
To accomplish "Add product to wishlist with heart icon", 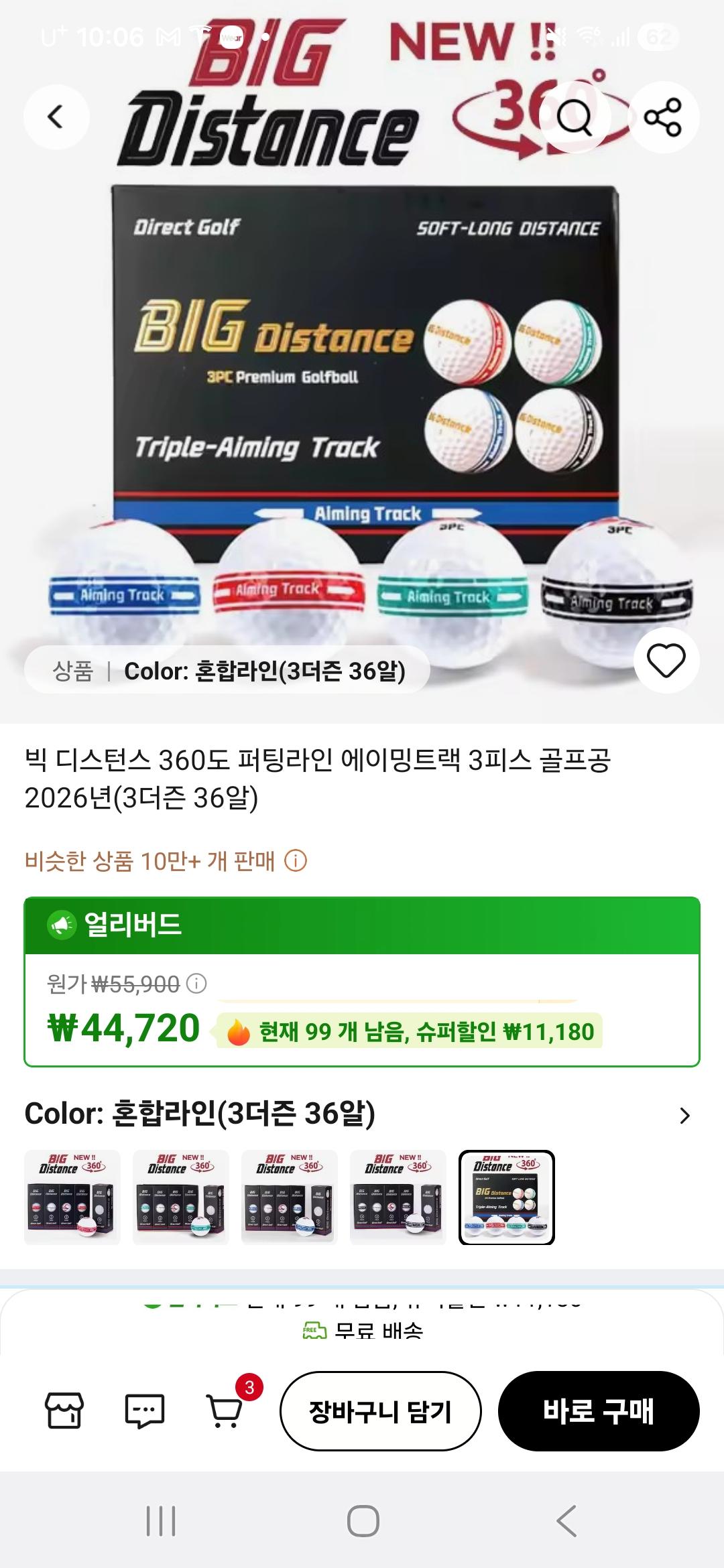I will pos(666,661).
